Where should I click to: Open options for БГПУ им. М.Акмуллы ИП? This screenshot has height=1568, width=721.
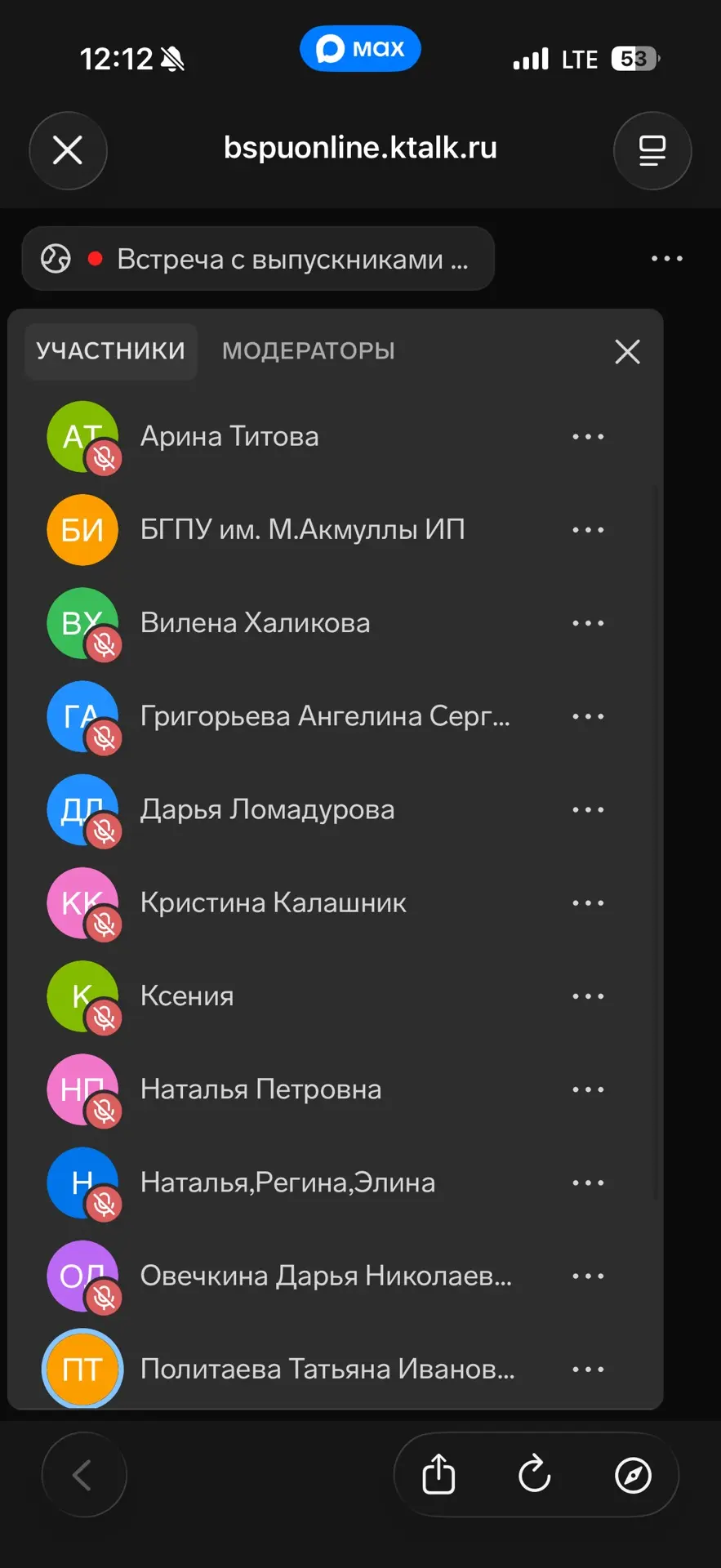(x=588, y=530)
